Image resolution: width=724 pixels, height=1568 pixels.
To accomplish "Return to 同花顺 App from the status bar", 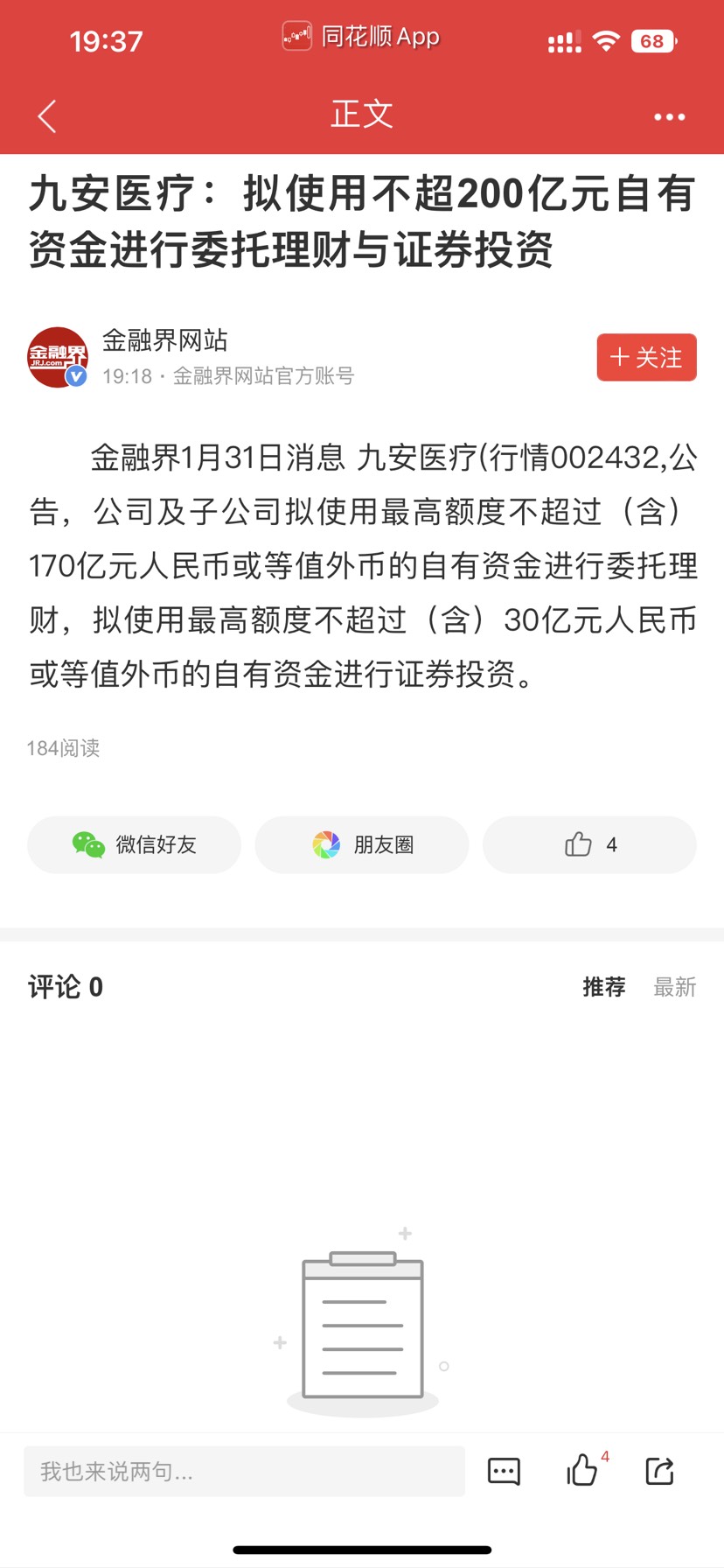I will 362,37.
